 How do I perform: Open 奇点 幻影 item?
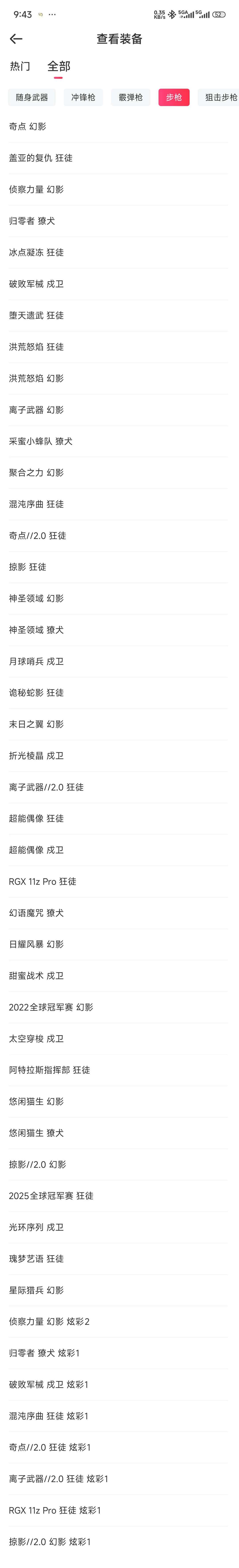[x=27, y=127]
